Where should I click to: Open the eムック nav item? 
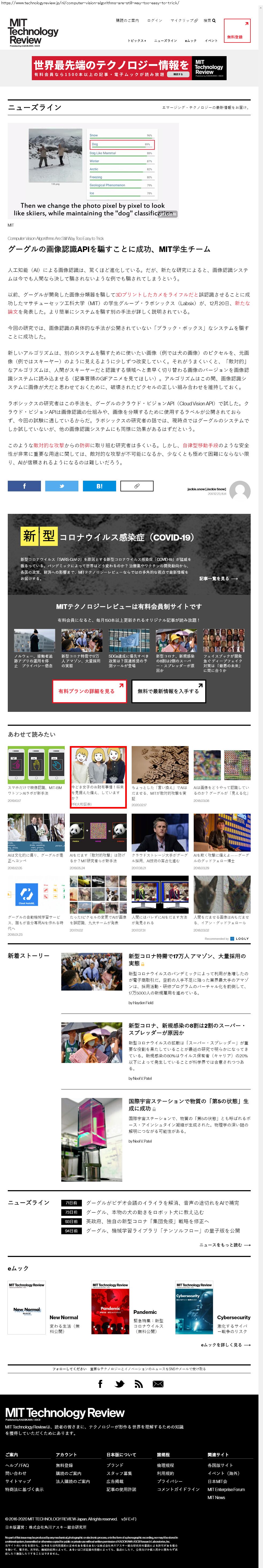[x=190, y=41]
